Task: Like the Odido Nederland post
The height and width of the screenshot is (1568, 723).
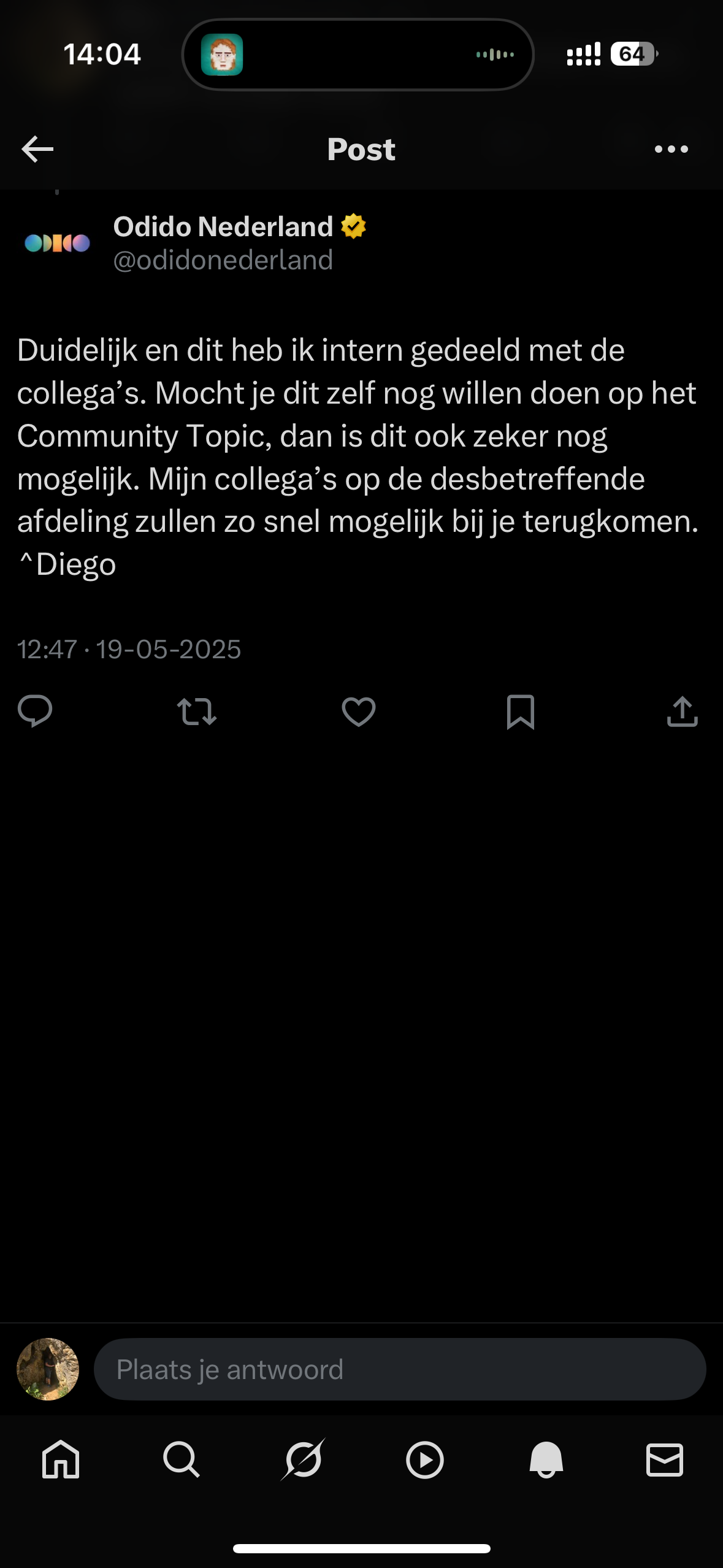Action: coord(358,712)
